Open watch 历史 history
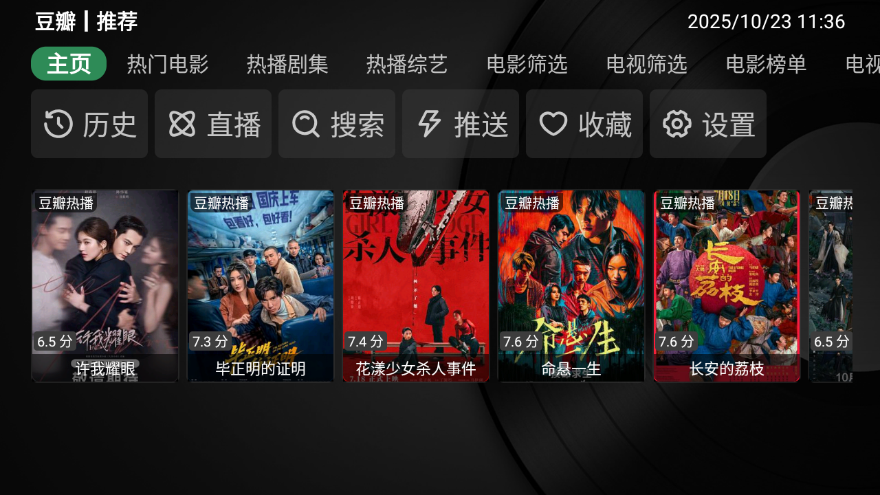This screenshot has width=880, height=495. tap(90, 124)
